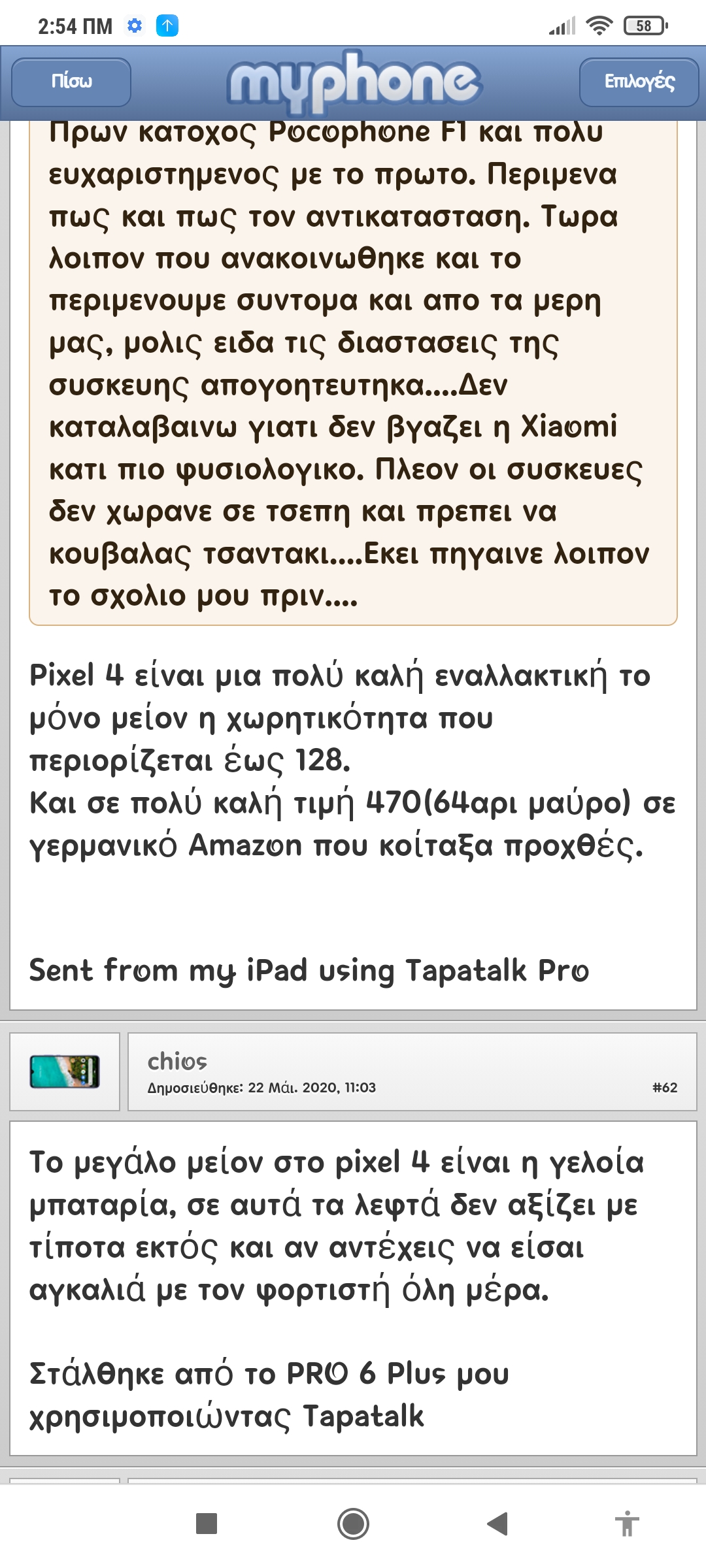706x1568 pixels.
Task: Open the accessibility shortcut in the navigation bar
Action: (x=626, y=1524)
